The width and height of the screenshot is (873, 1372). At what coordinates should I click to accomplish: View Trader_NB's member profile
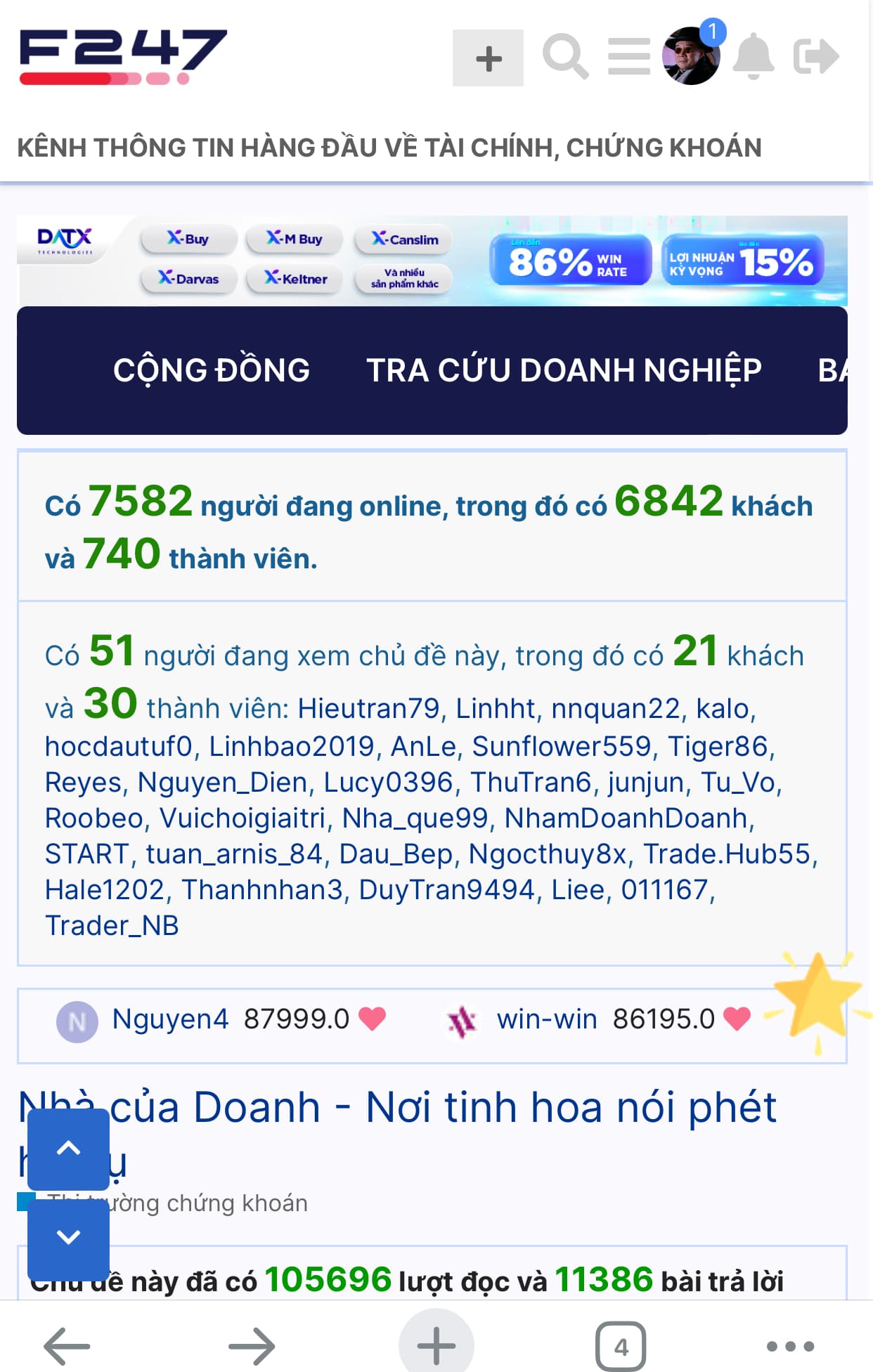(x=112, y=926)
